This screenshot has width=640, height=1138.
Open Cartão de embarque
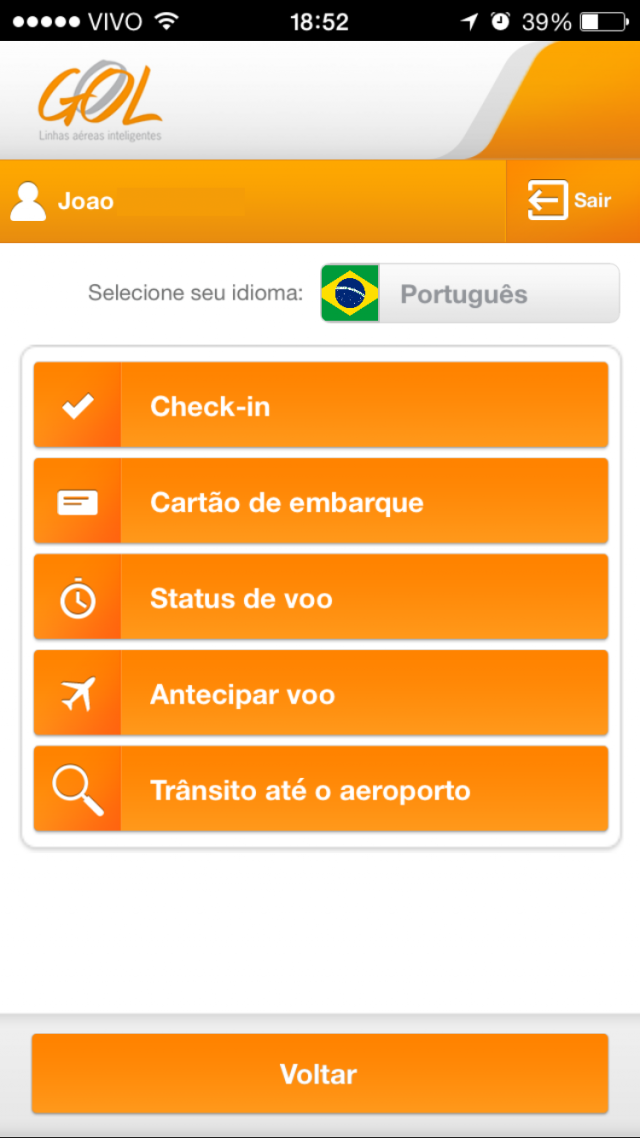(x=320, y=502)
